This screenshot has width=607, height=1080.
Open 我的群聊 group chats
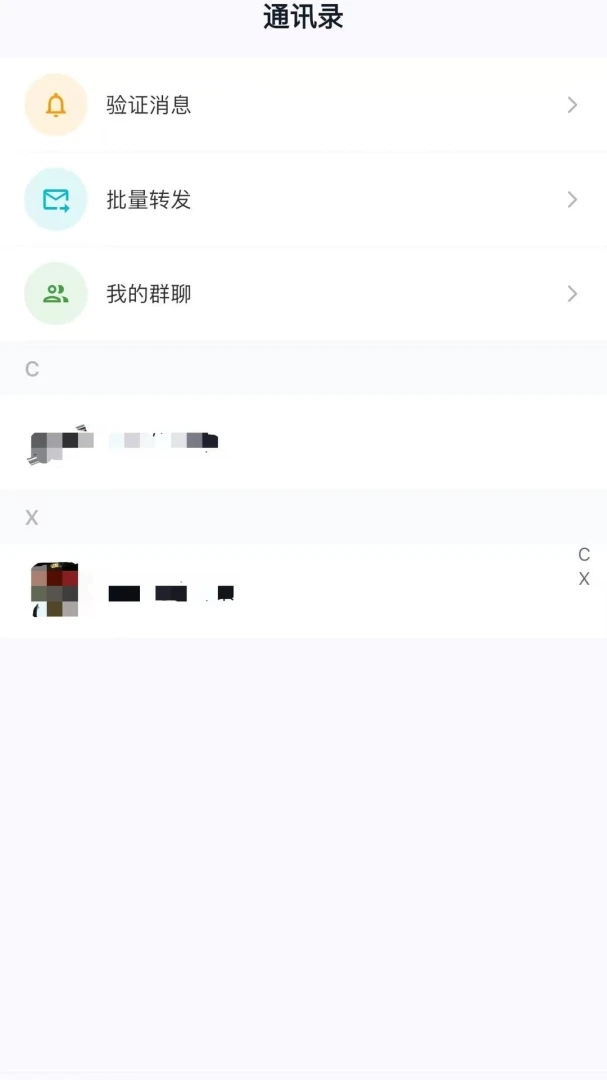click(x=303, y=294)
